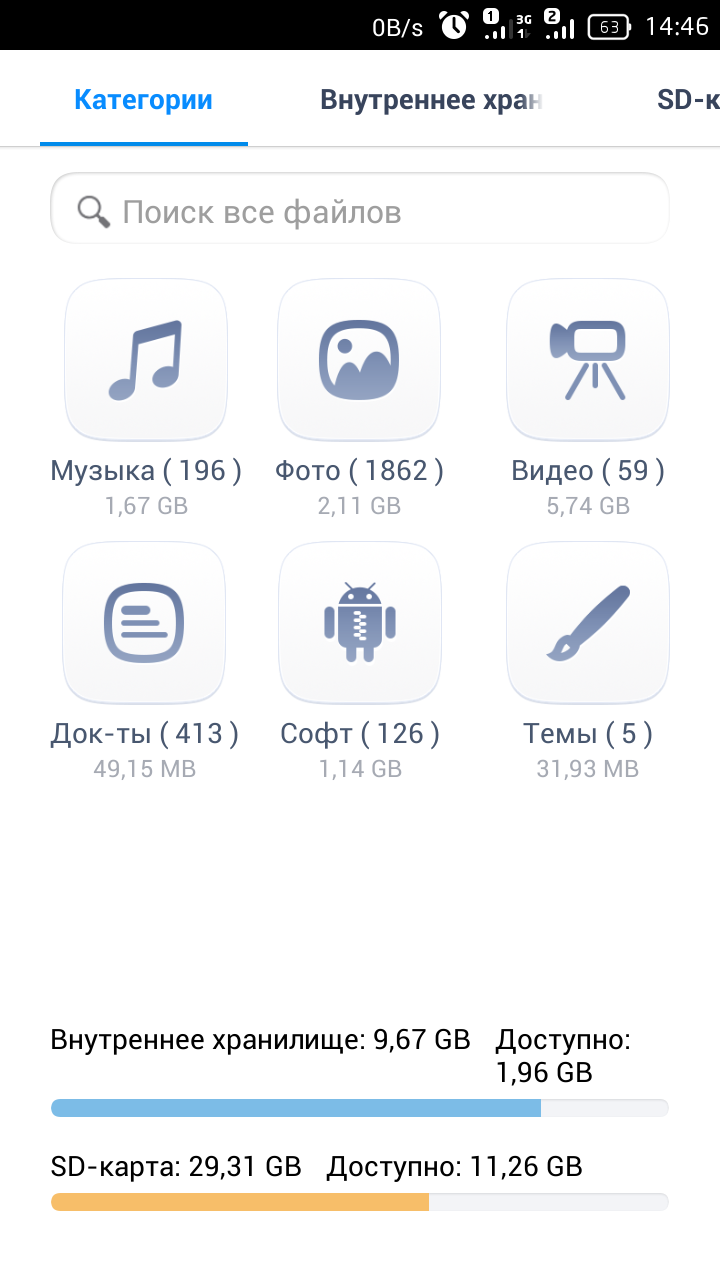Open the Музыка category

coord(146,360)
